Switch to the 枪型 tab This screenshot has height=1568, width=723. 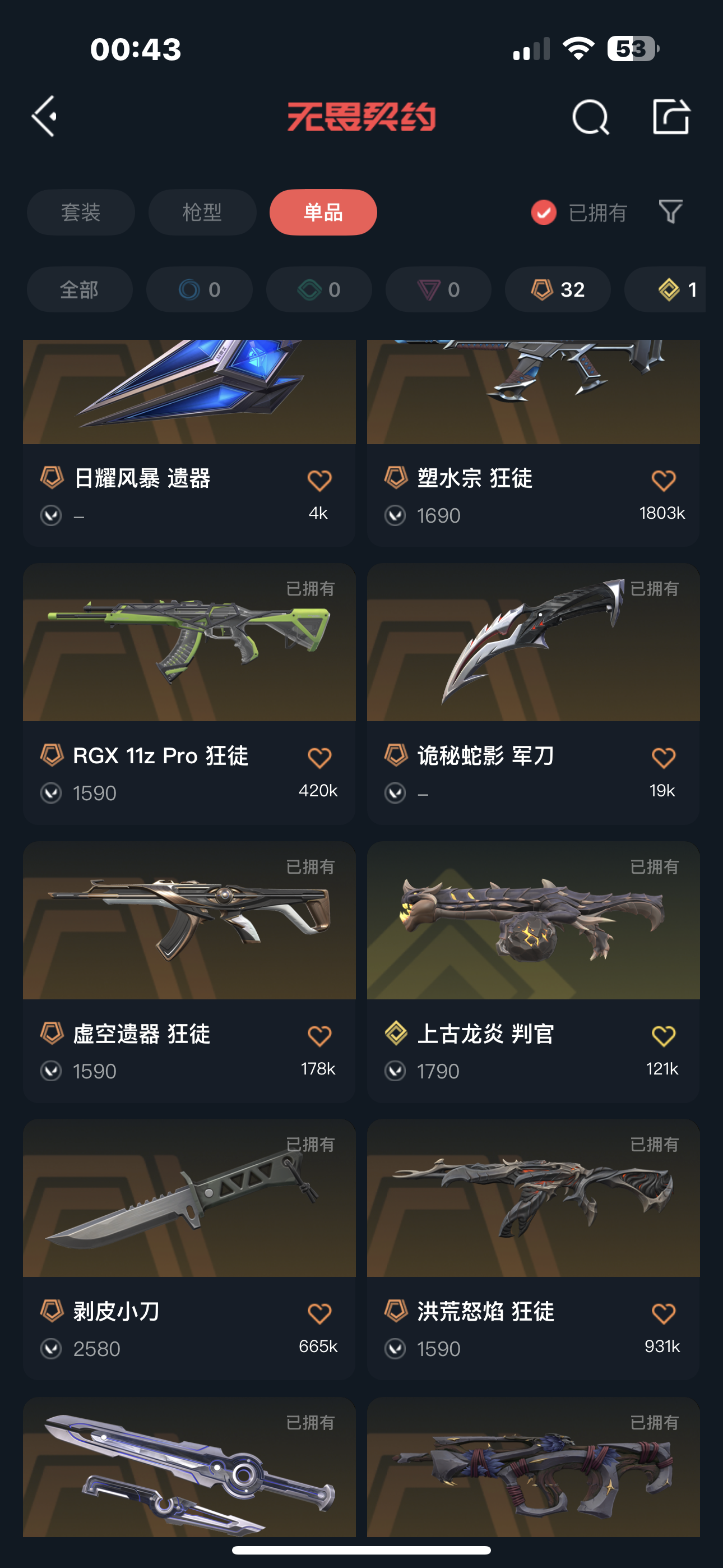tap(202, 213)
